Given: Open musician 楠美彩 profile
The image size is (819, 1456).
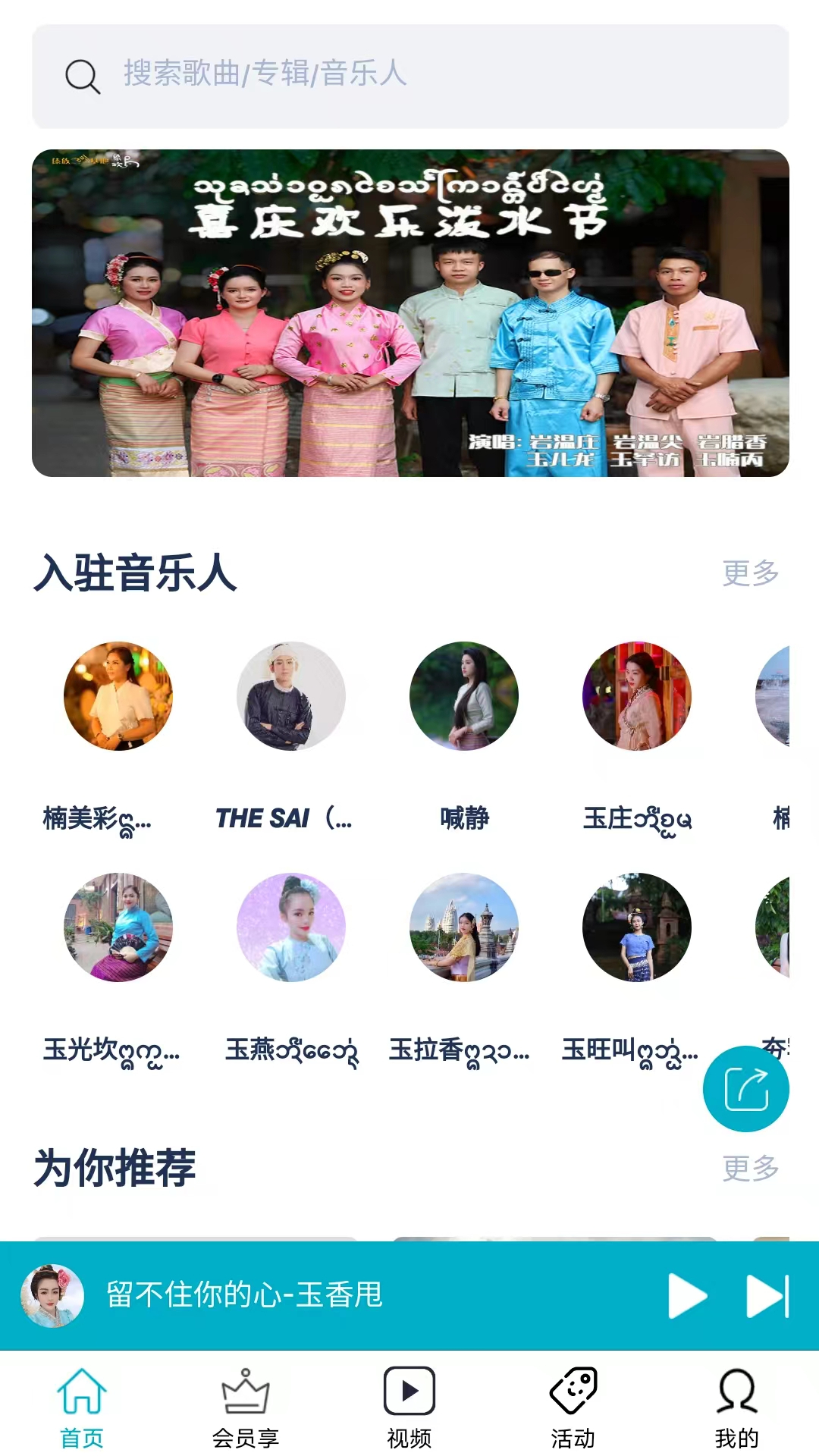Looking at the screenshot, I should (x=118, y=696).
